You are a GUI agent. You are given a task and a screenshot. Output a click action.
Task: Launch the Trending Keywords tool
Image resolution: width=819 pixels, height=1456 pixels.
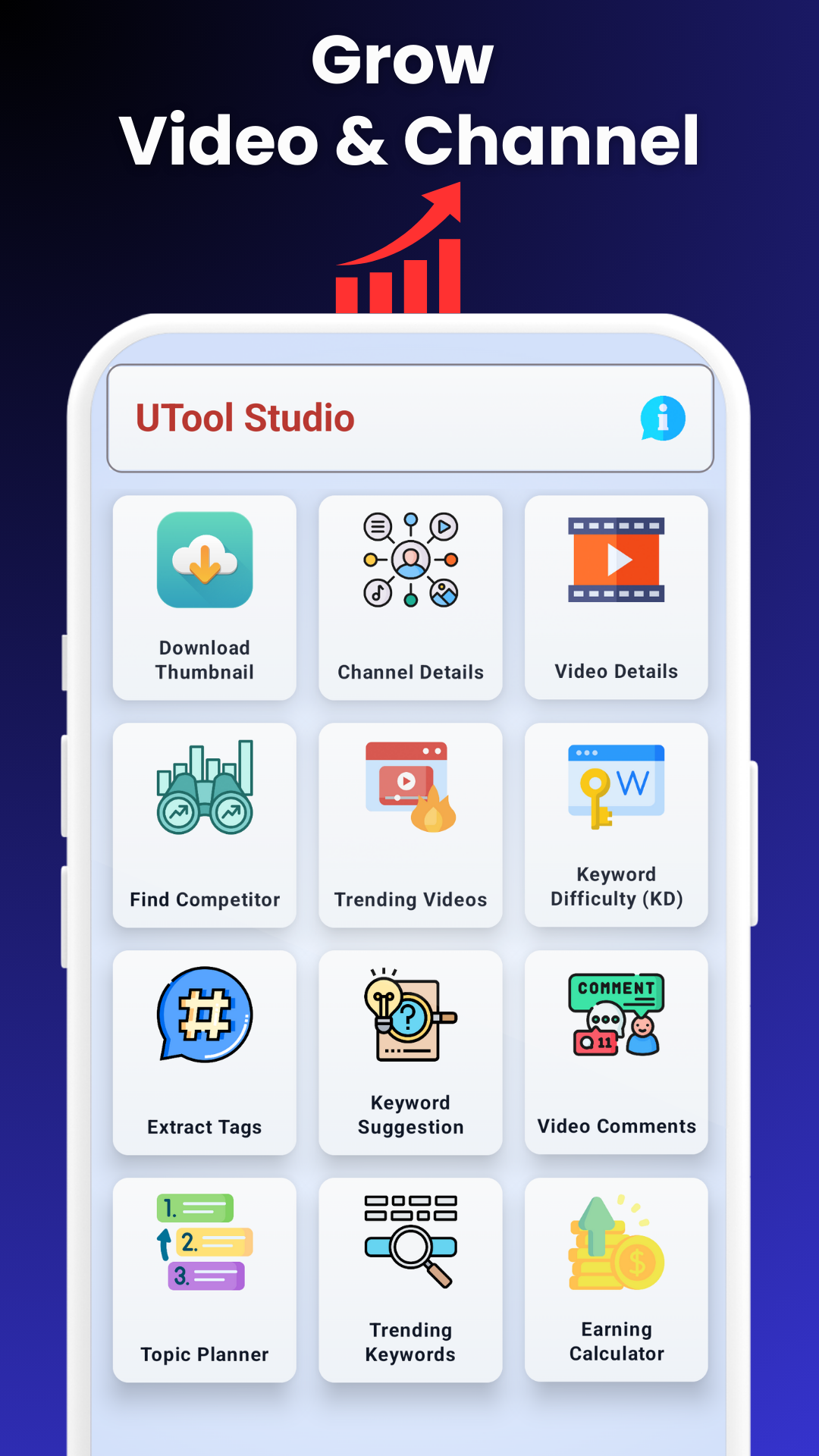(410, 1282)
